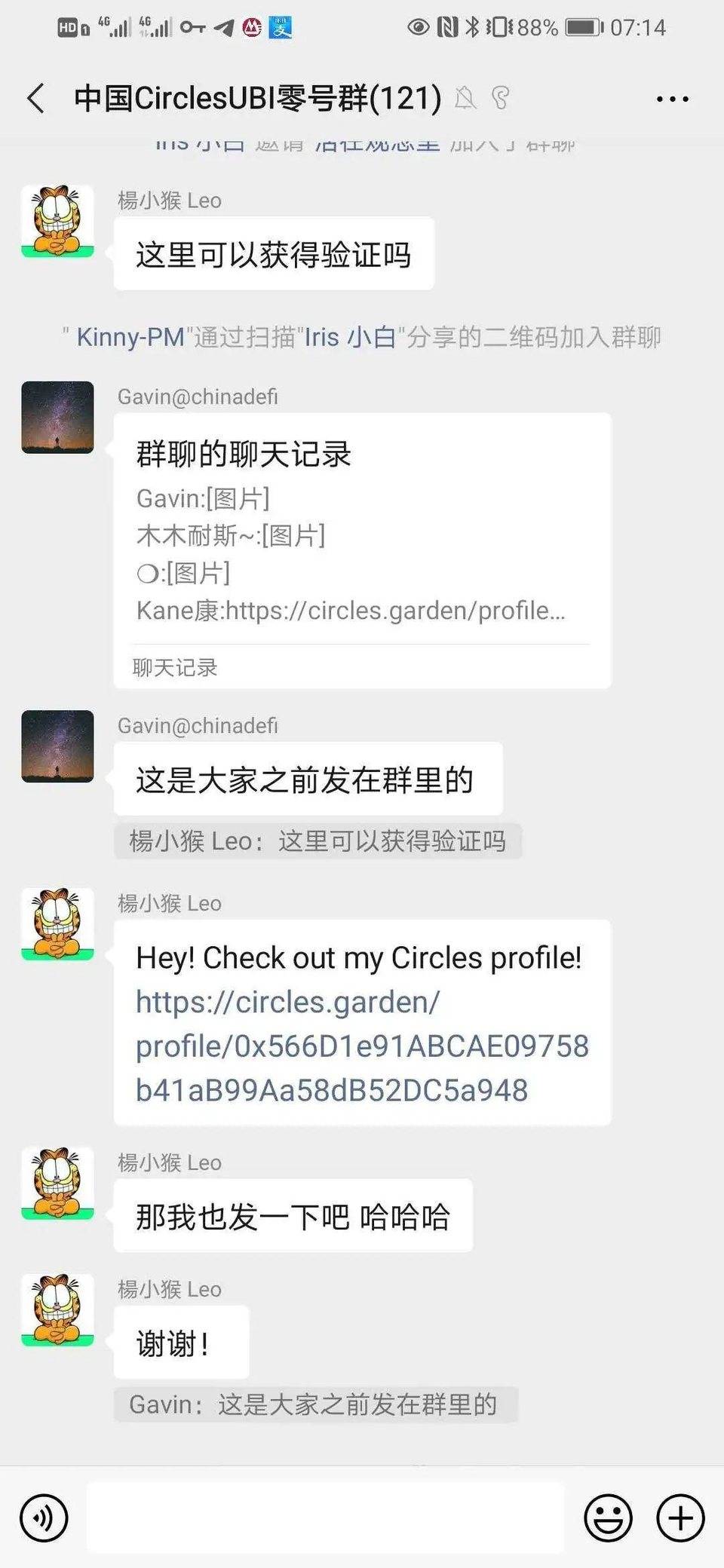Open the circles.garden profile link
This screenshot has height=1568, width=724.
tap(362, 1046)
